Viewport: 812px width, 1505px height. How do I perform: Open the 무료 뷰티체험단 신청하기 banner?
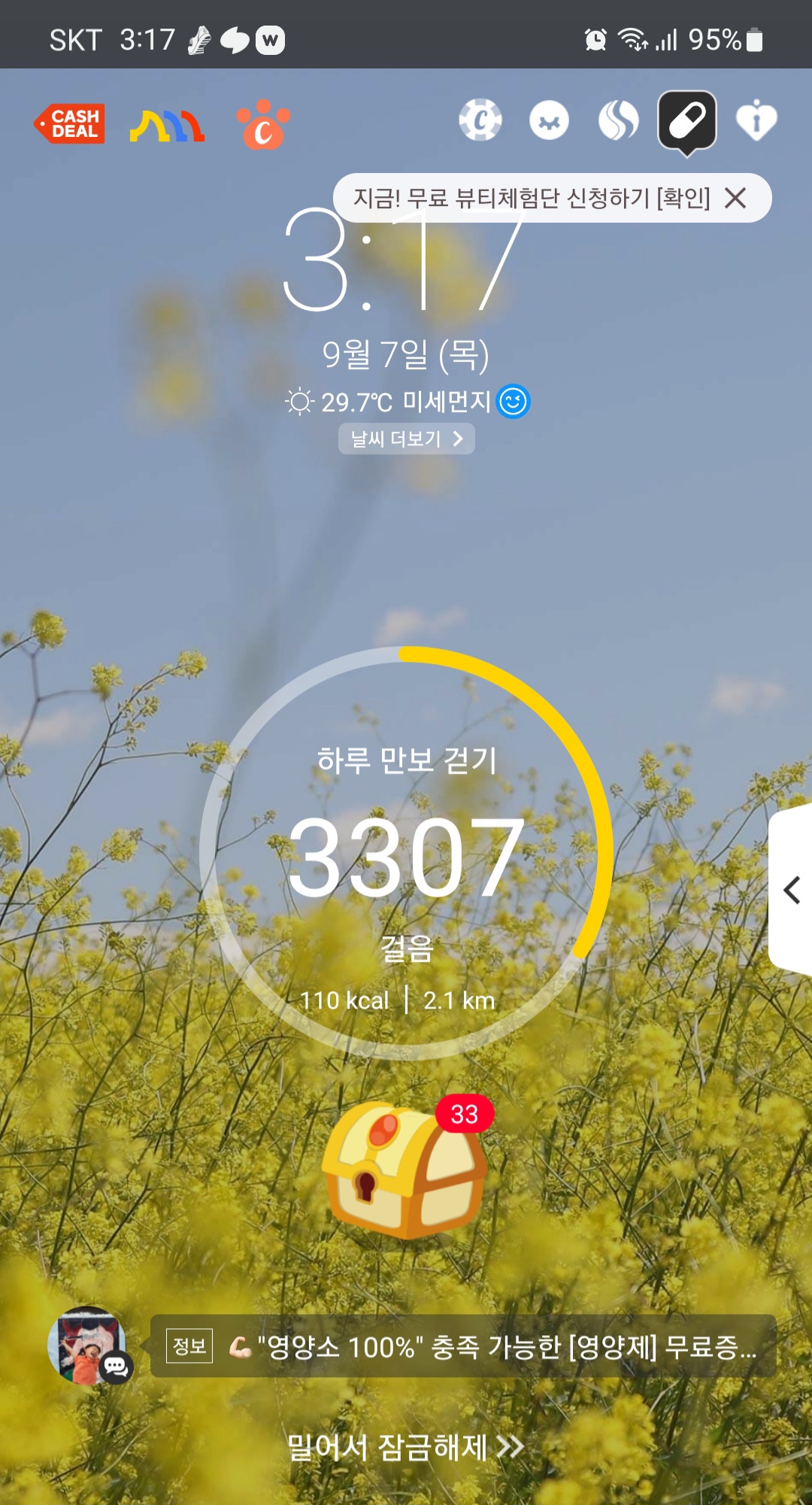click(x=531, y=199)
